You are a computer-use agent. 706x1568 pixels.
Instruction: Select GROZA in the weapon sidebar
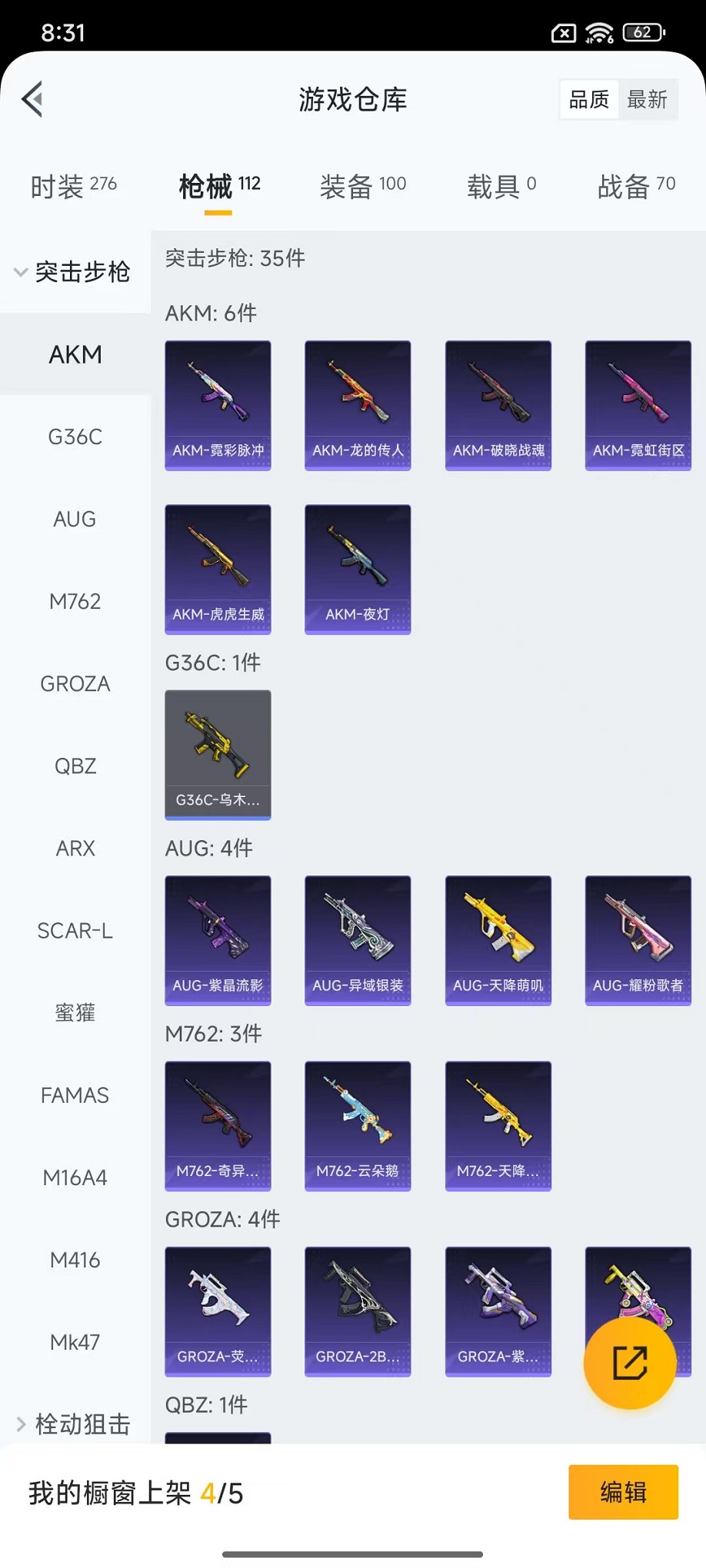75,683
